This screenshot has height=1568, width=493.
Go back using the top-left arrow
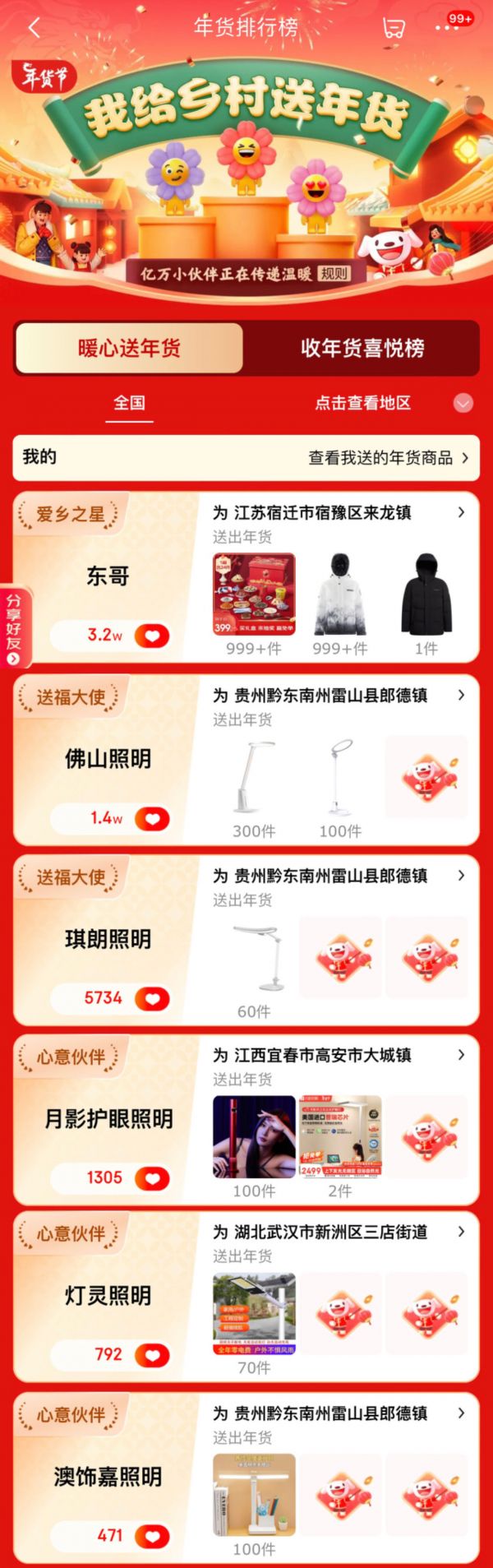point(34,27)
